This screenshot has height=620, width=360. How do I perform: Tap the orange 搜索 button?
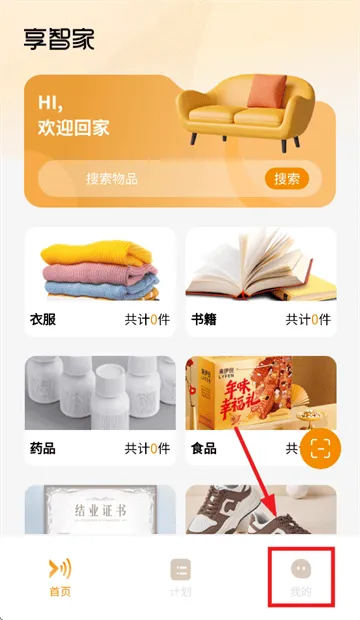[x=287, y=179]
